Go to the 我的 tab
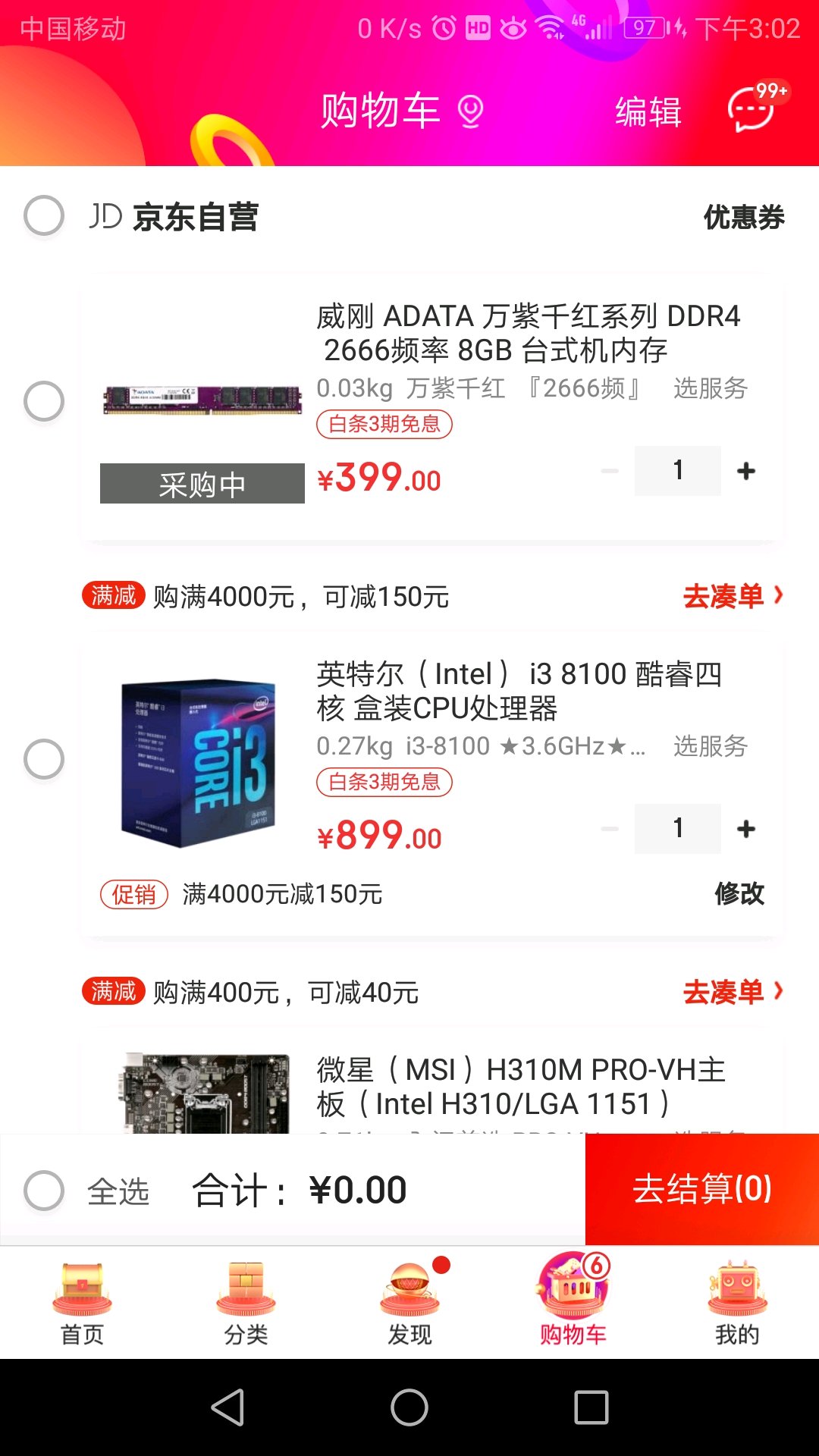Screen dimensions: 819x1456 tap(737, 1303)
